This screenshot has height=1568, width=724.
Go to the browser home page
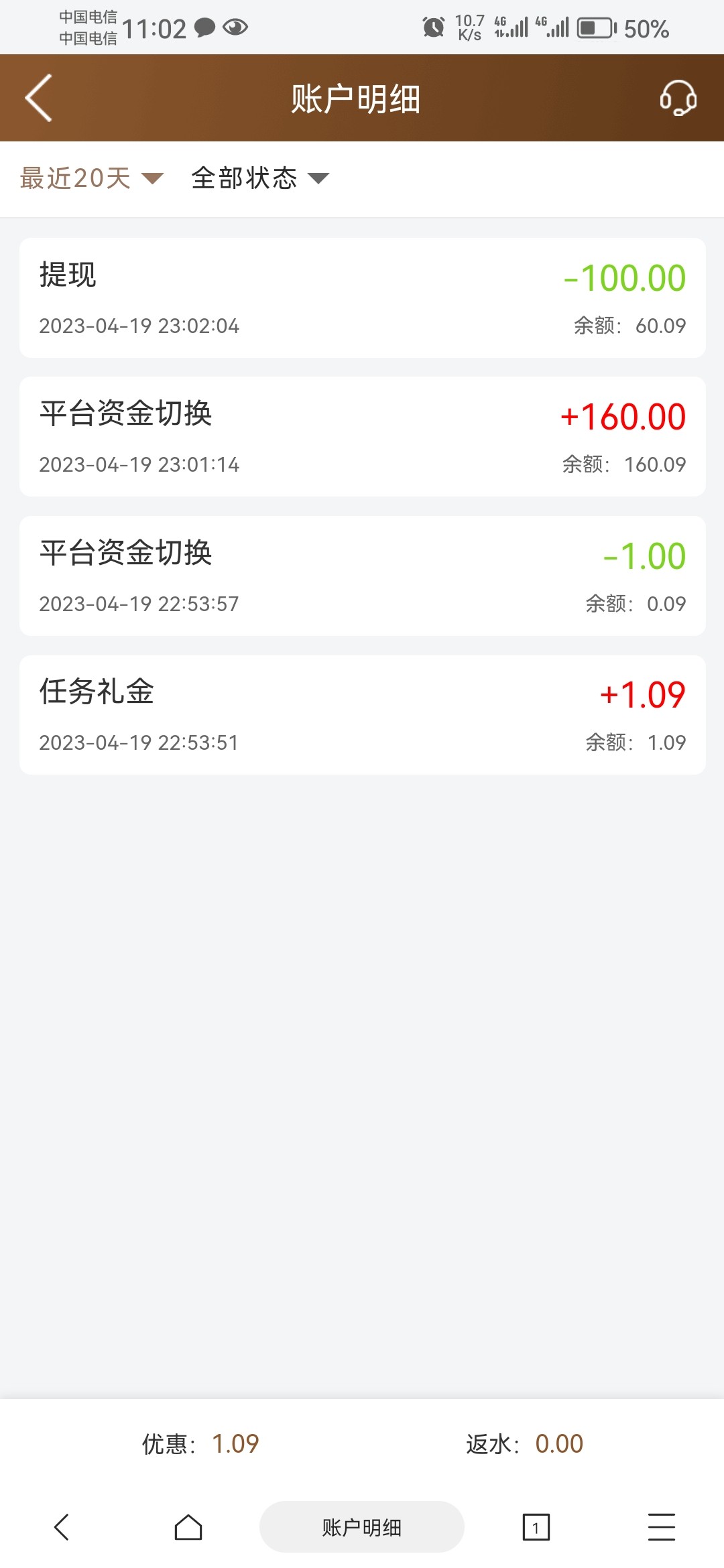tap(188, 1527)
